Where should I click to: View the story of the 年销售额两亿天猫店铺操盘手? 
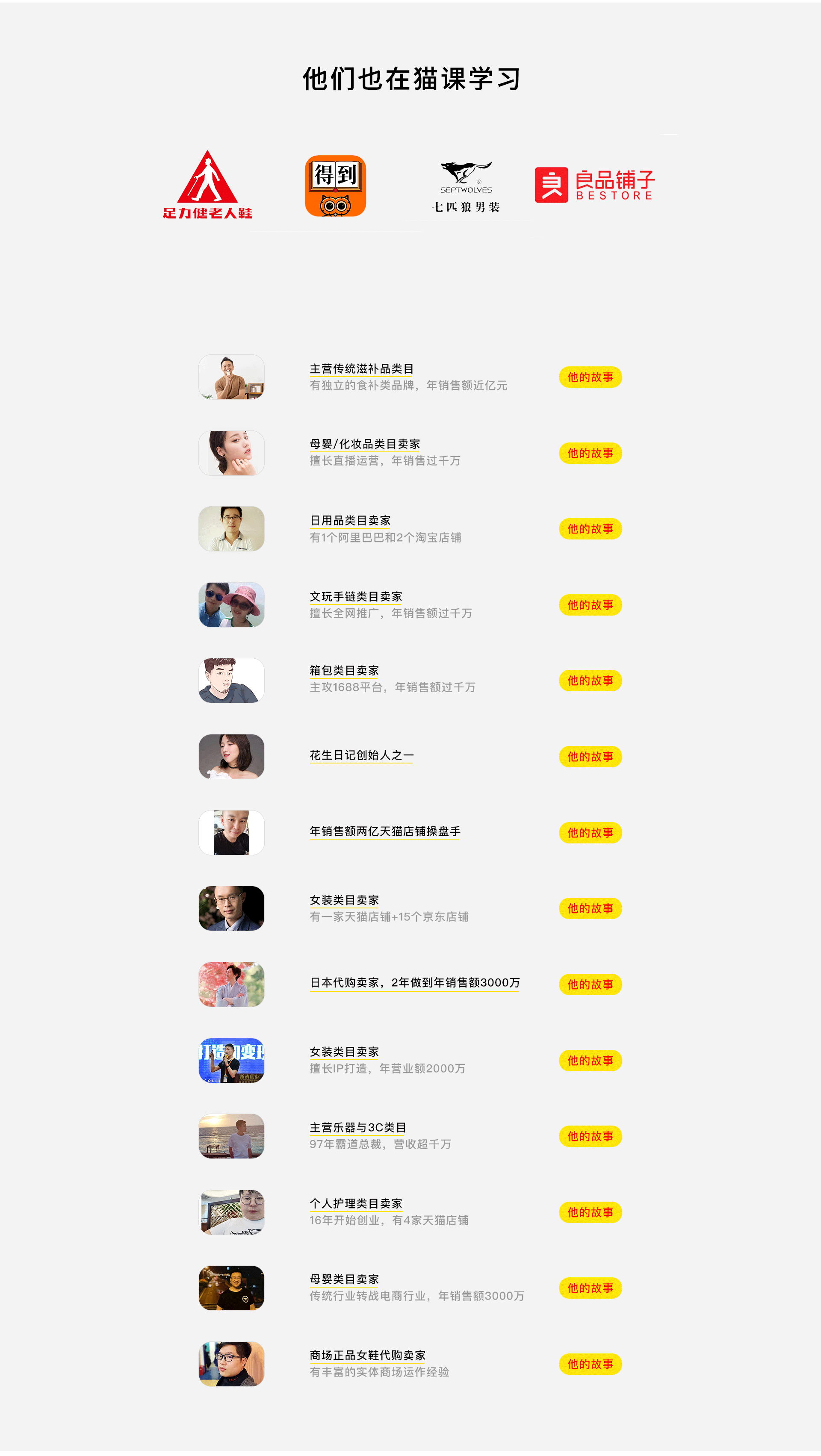click(590, 833)
